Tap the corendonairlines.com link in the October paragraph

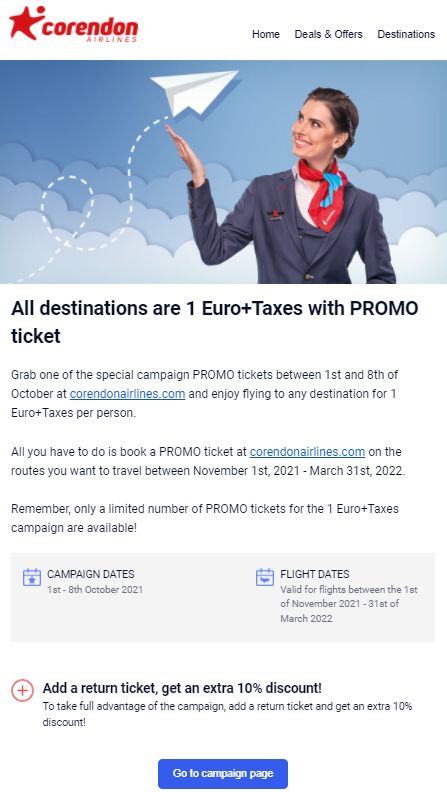(127, 393)
